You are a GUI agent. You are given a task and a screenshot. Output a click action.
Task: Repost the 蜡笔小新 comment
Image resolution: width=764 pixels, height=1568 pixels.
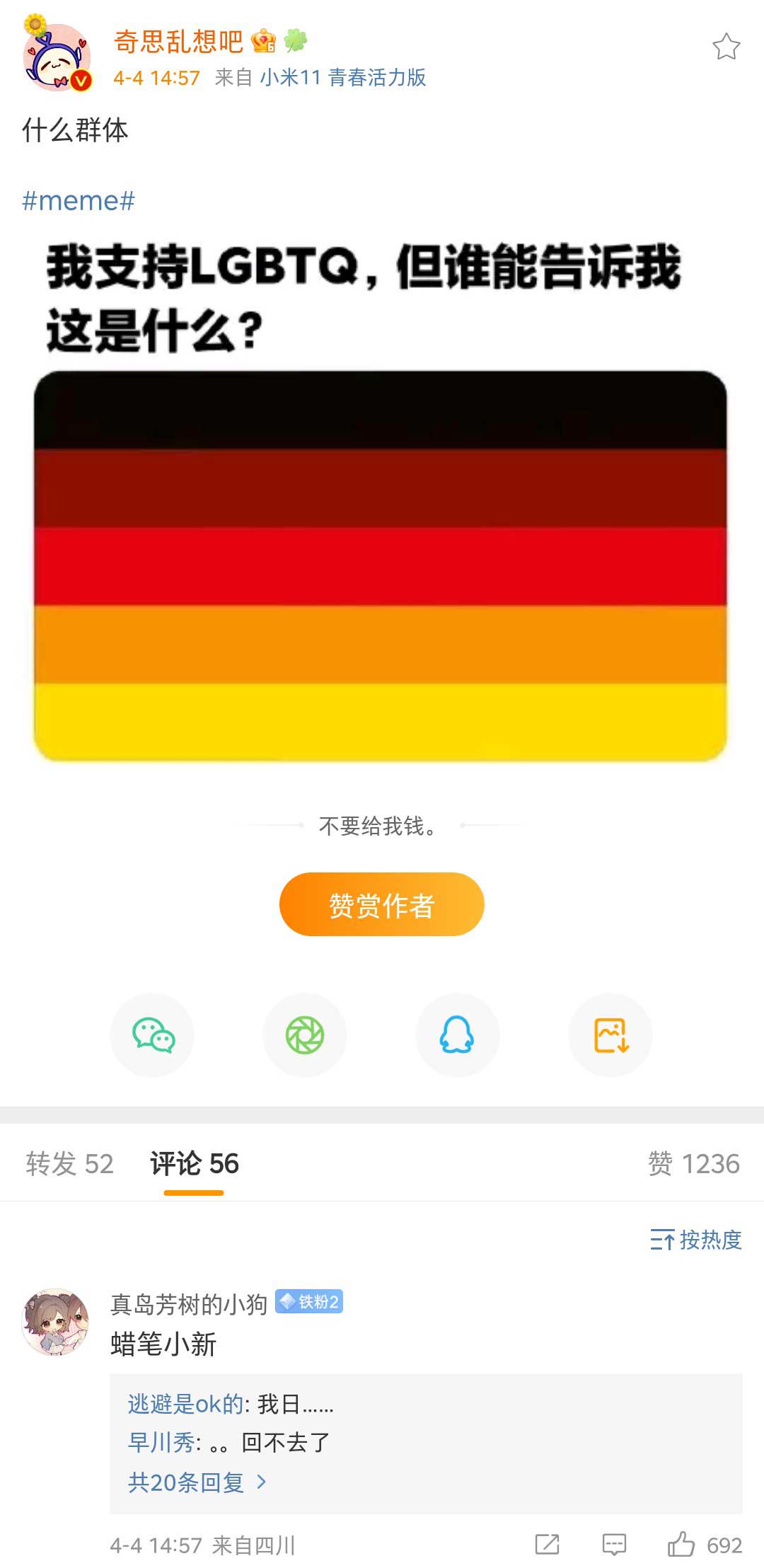pyautogui.click(x=547, y=1545)
